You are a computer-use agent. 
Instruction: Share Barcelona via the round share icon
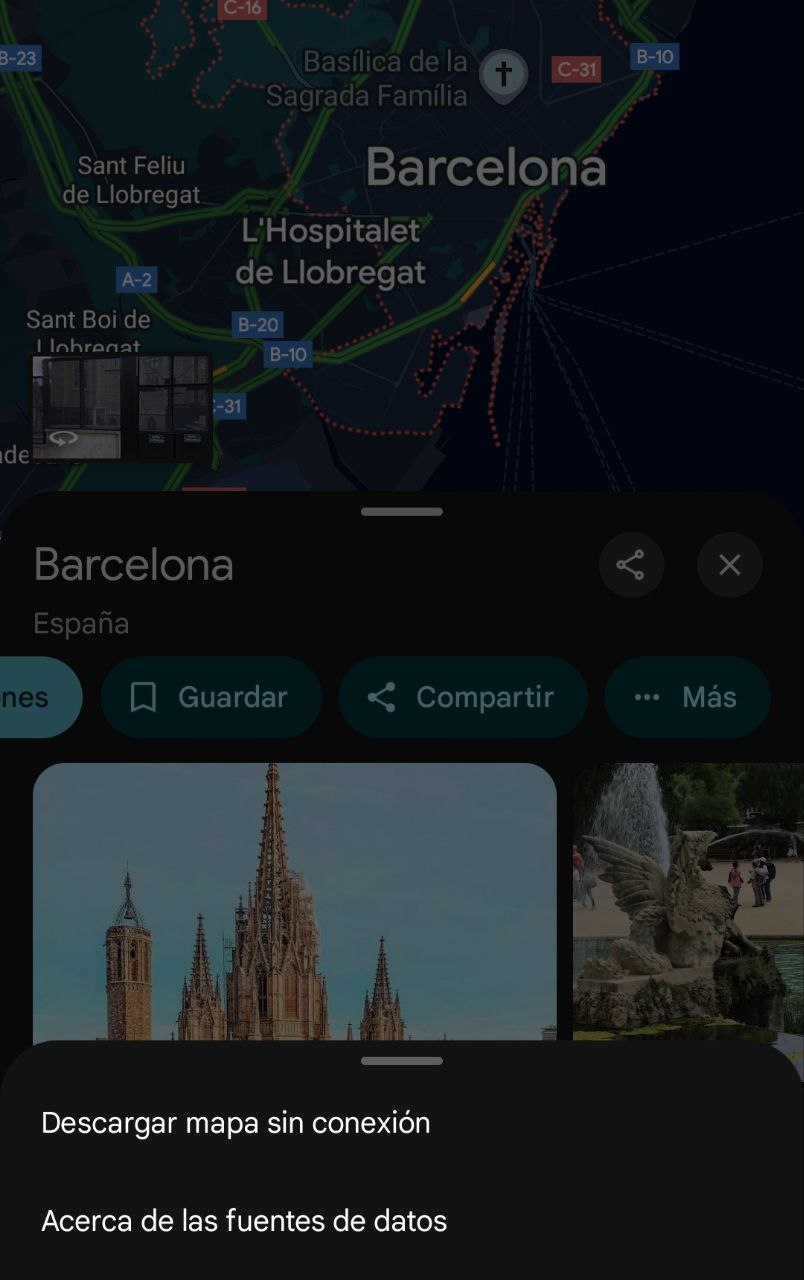tap(630, 565)
